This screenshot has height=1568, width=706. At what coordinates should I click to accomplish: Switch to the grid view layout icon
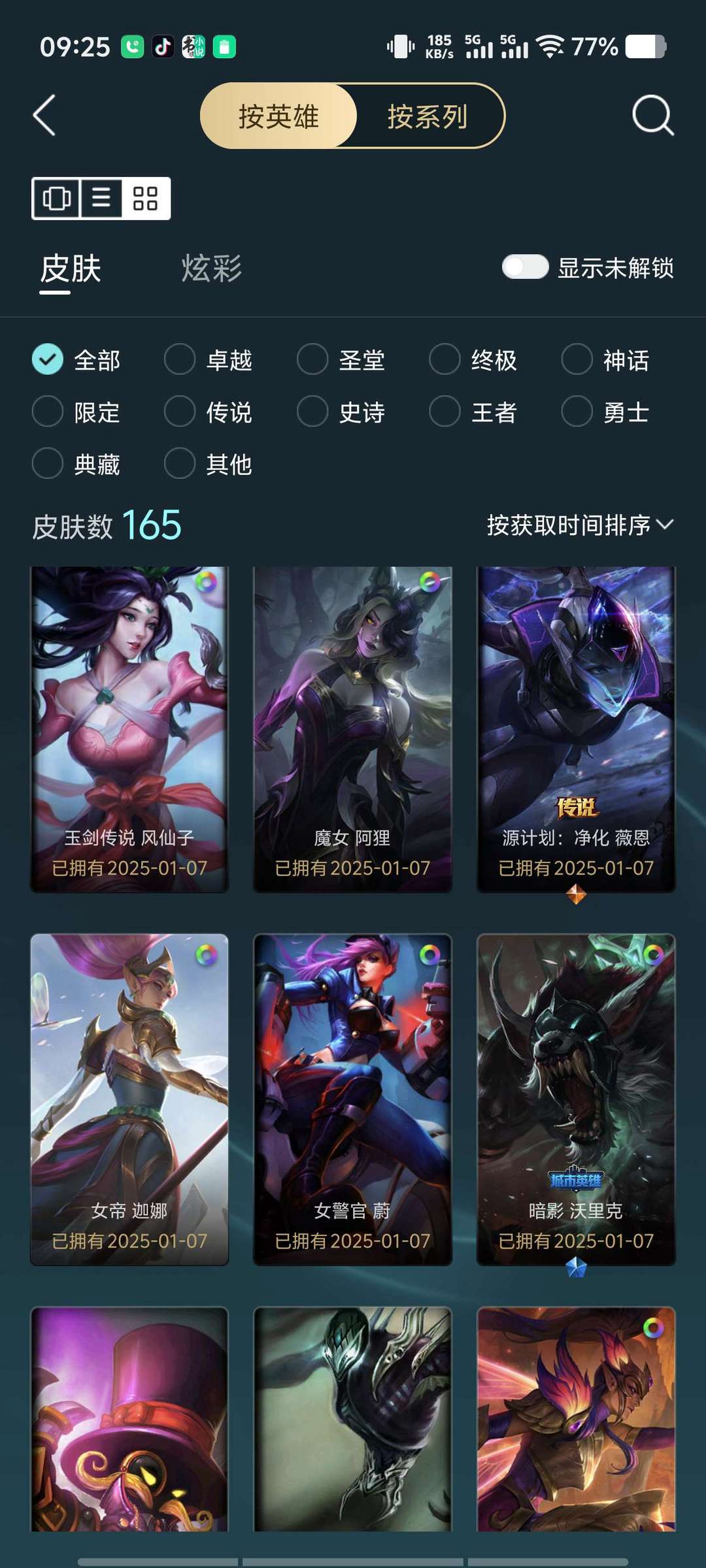coord(145,198)
